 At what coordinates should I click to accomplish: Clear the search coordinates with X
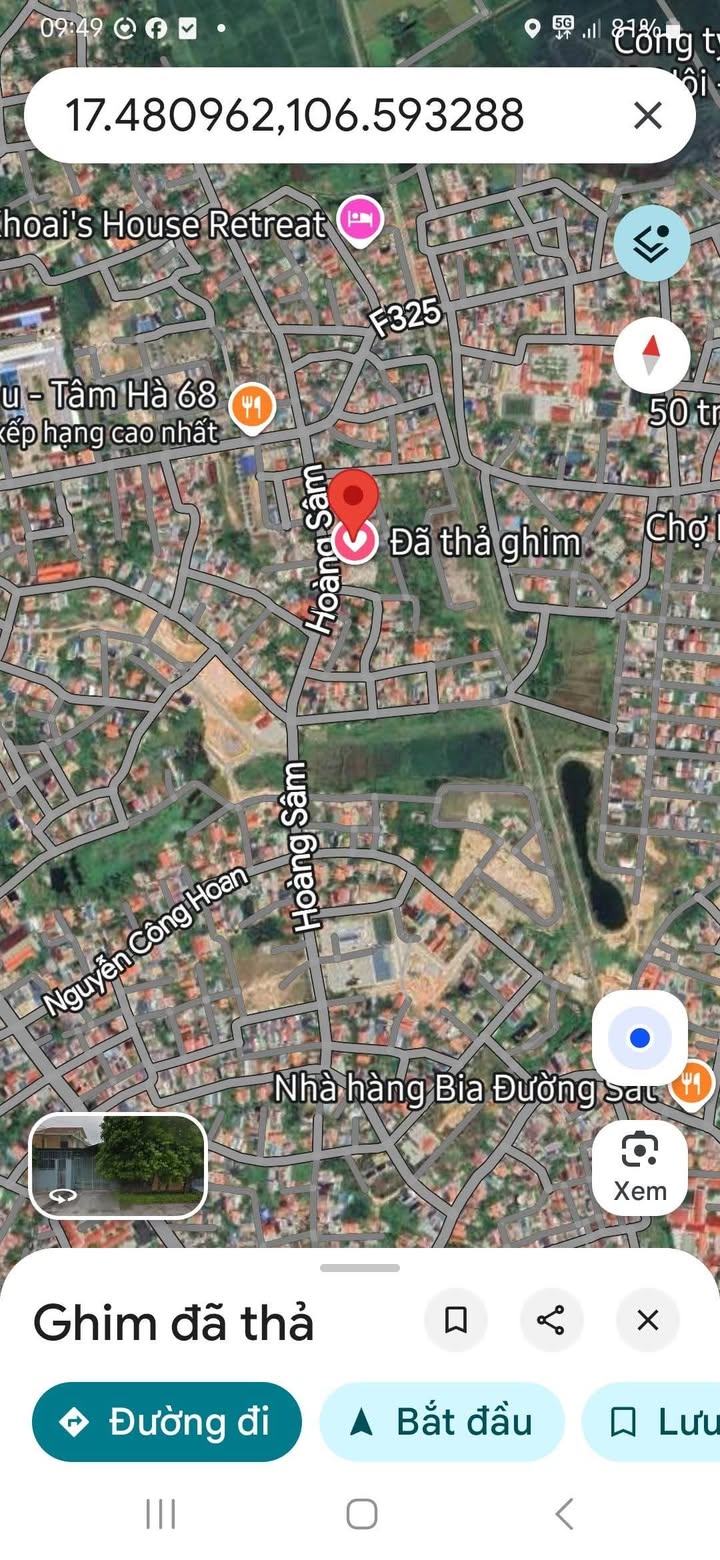[x=648, y=116]
